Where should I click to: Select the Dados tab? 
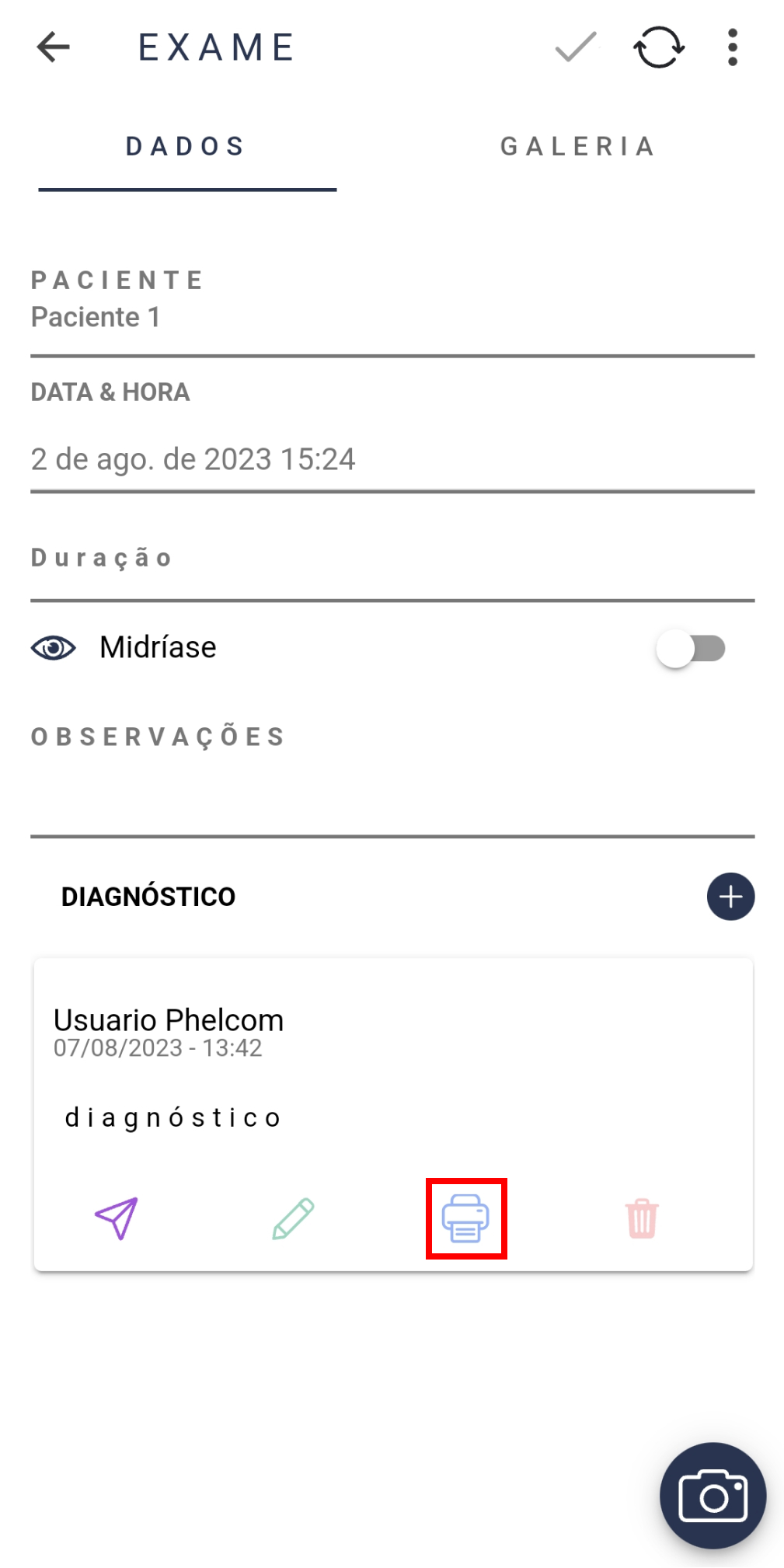[186, 147]
